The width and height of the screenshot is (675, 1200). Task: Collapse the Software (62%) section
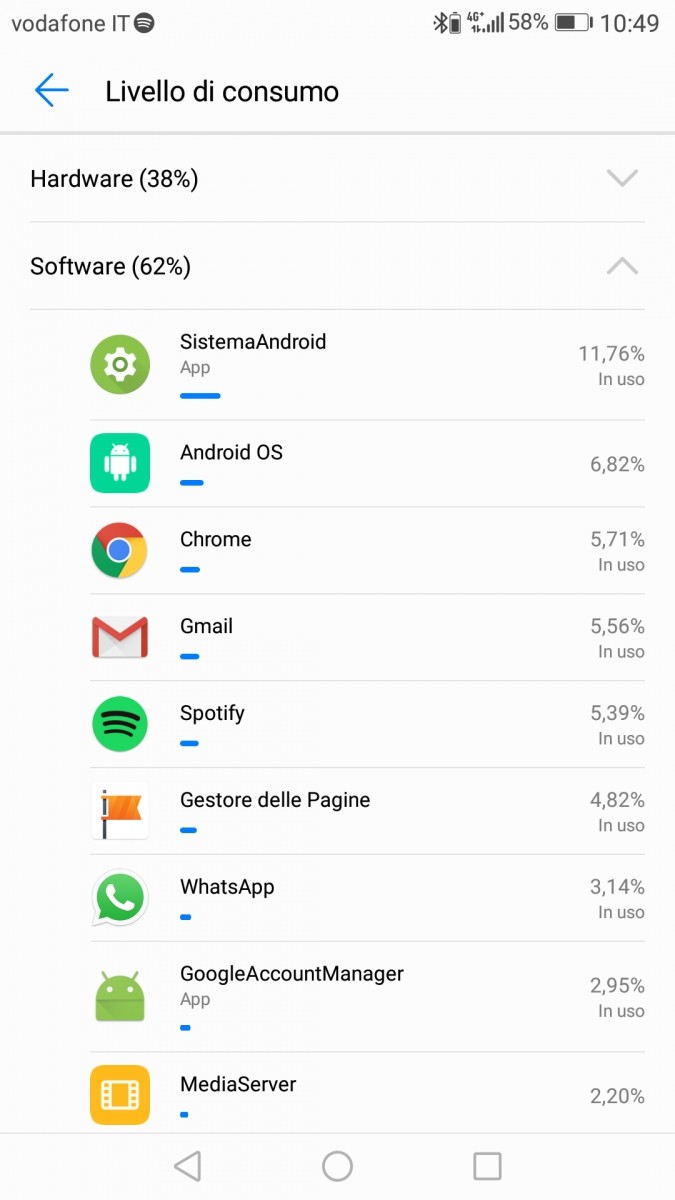[337, 266]
